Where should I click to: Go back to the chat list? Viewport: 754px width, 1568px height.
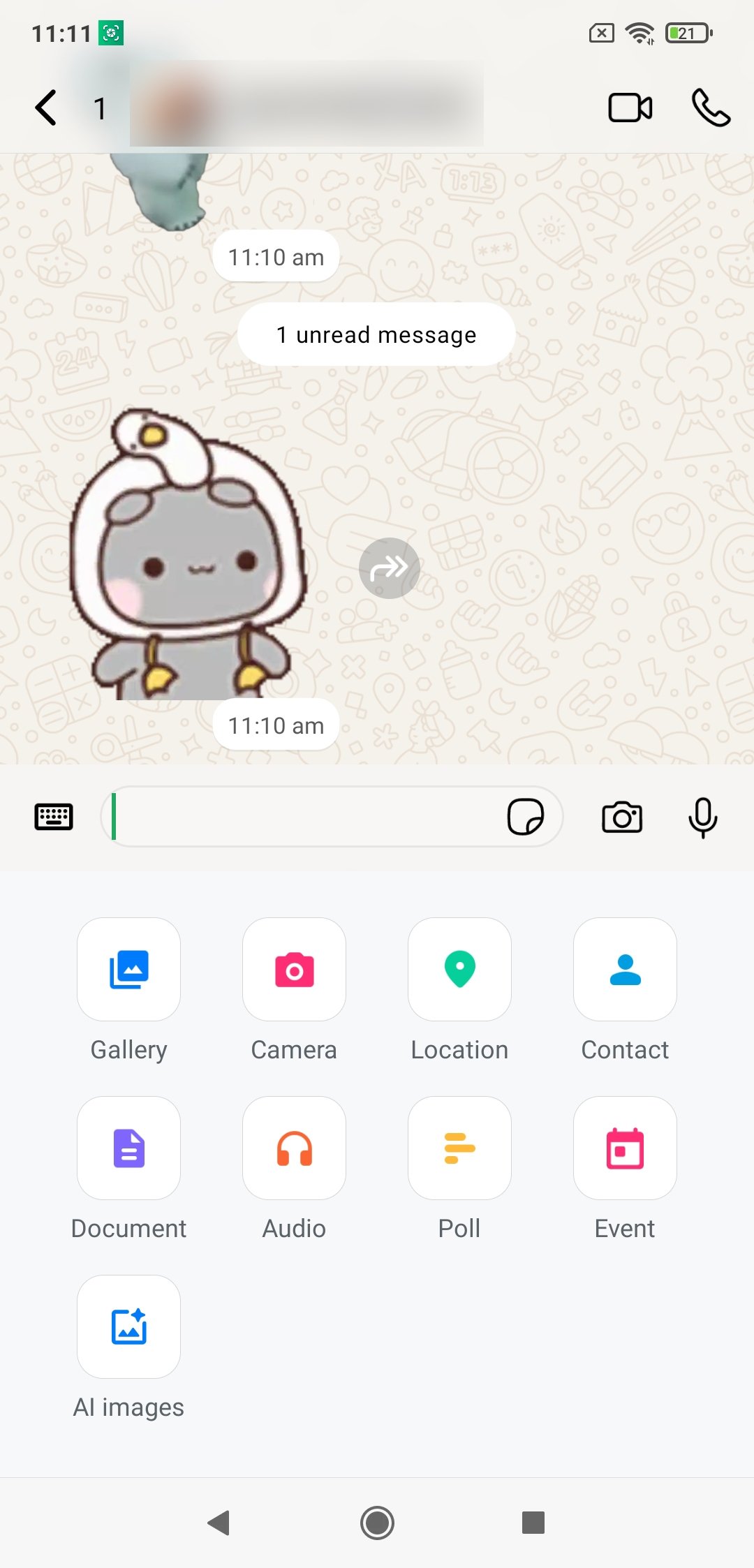click(46, 108)
